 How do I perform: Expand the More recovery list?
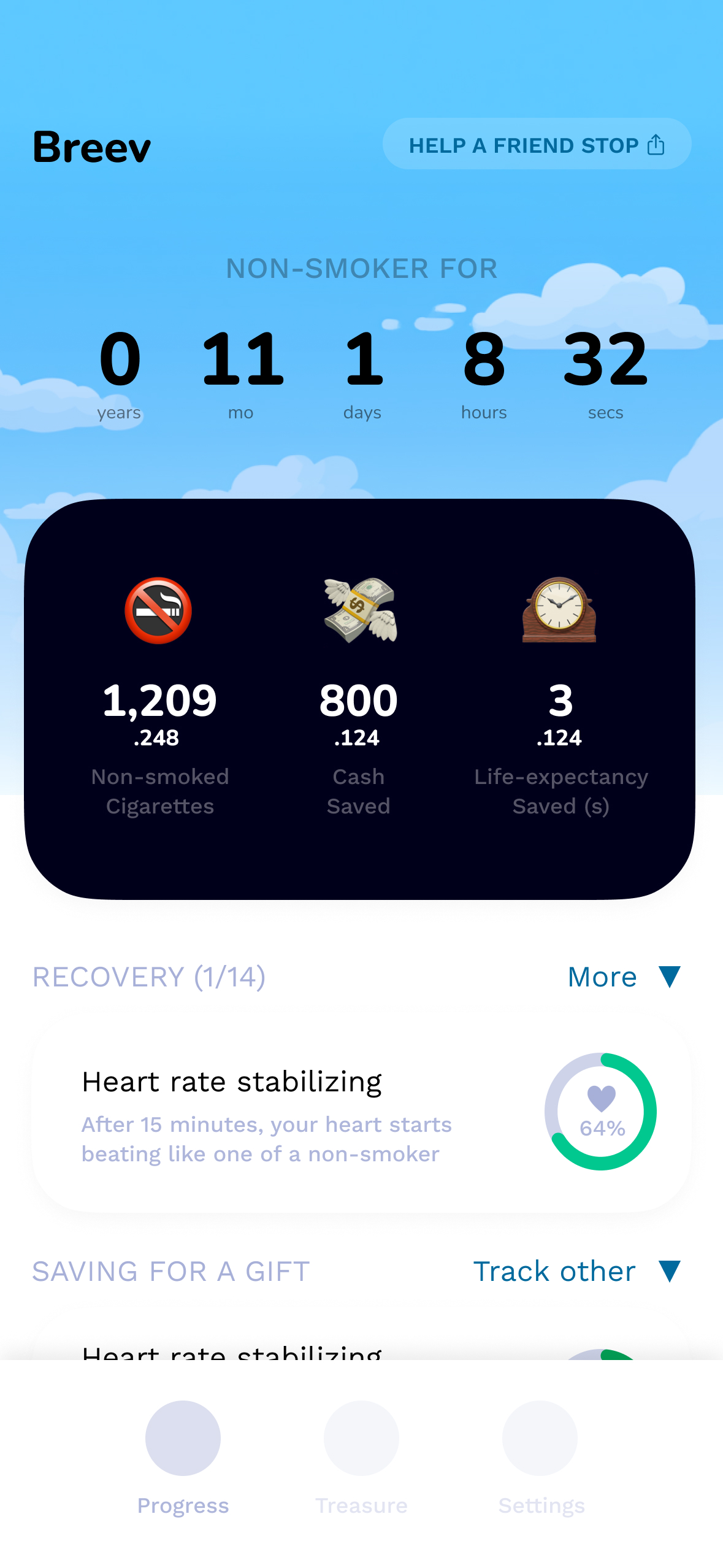point(623,977)
